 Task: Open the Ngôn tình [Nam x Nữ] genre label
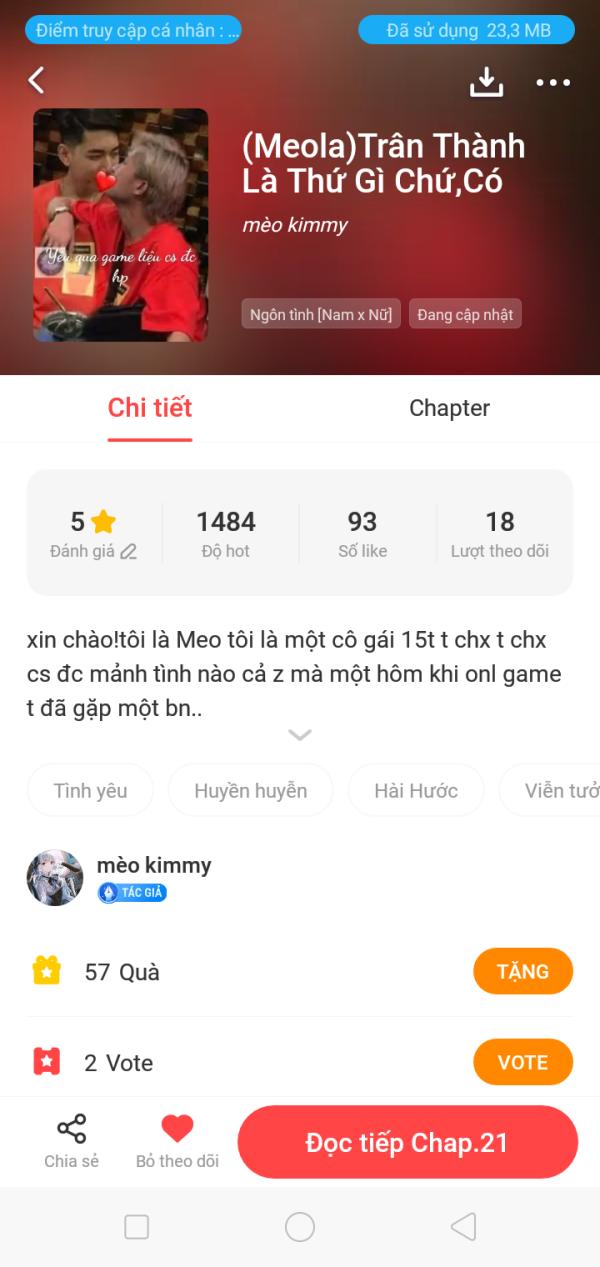tap(321, 314)
